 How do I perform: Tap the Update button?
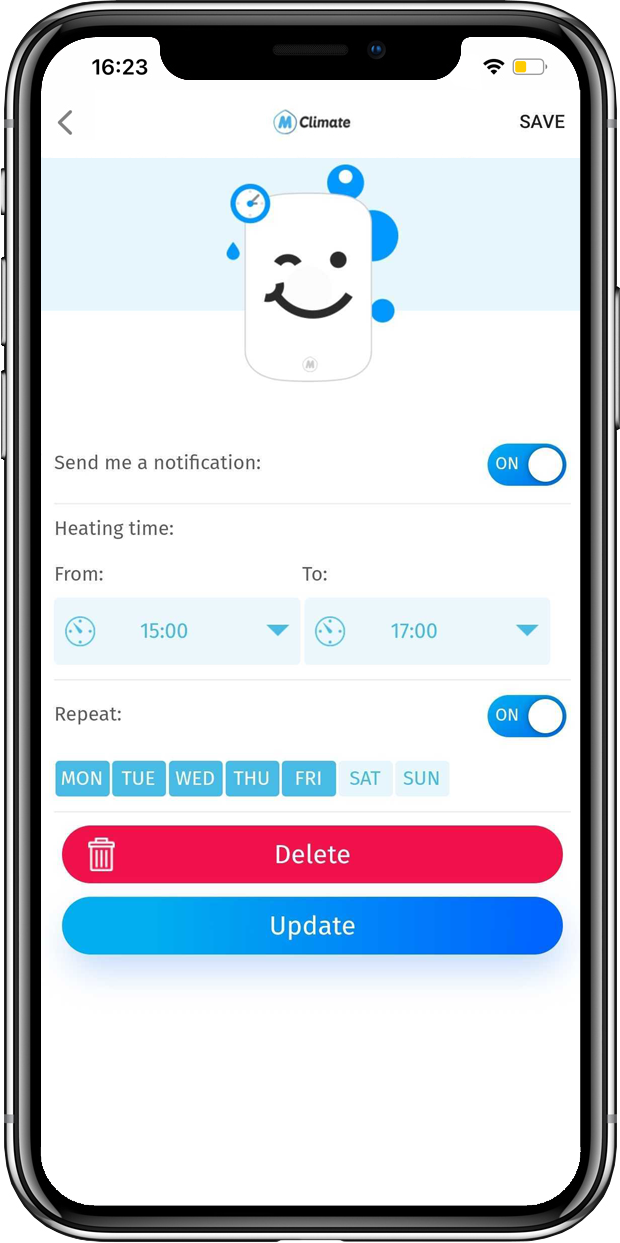tap(312, 926)
